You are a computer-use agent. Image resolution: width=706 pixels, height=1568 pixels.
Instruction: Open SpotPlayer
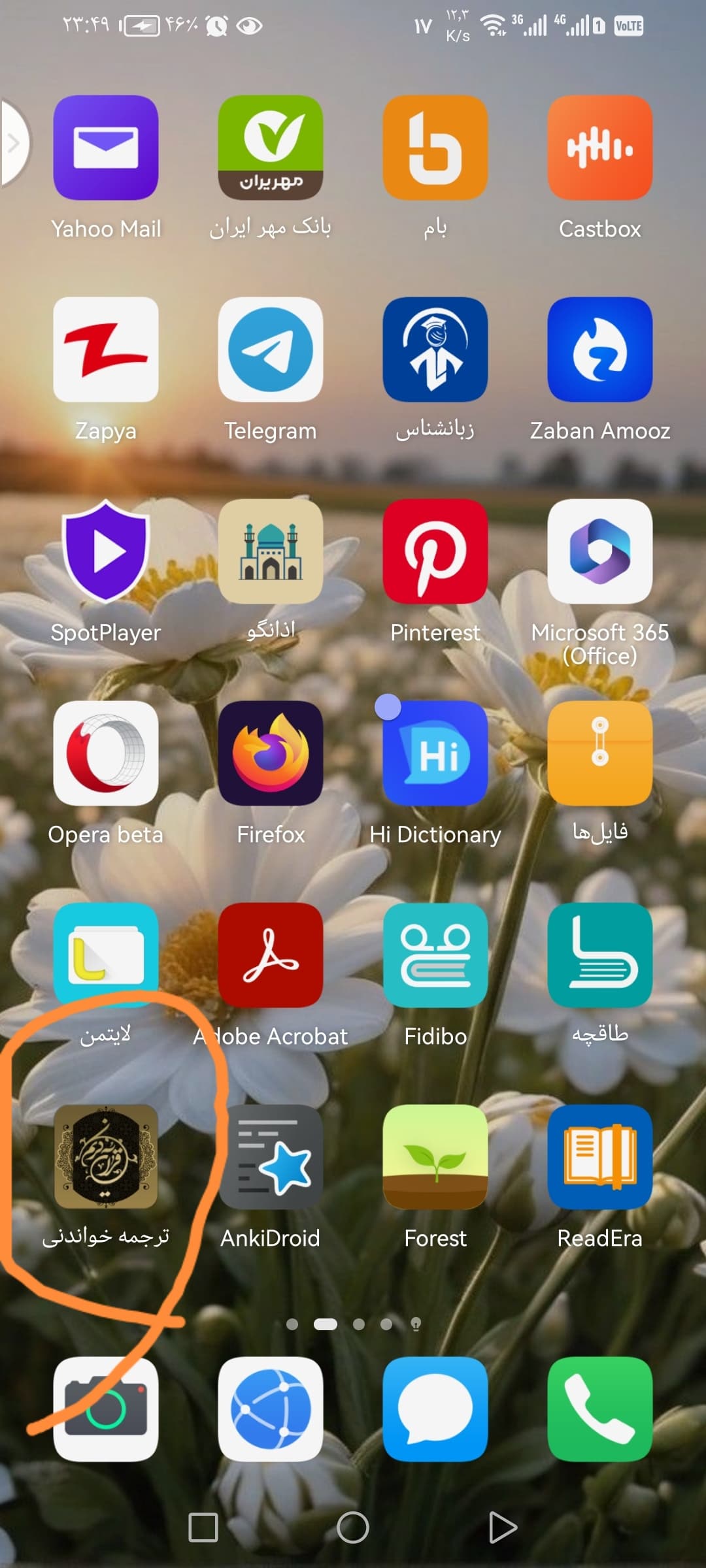pyautogui.click(x=105, y=551)
